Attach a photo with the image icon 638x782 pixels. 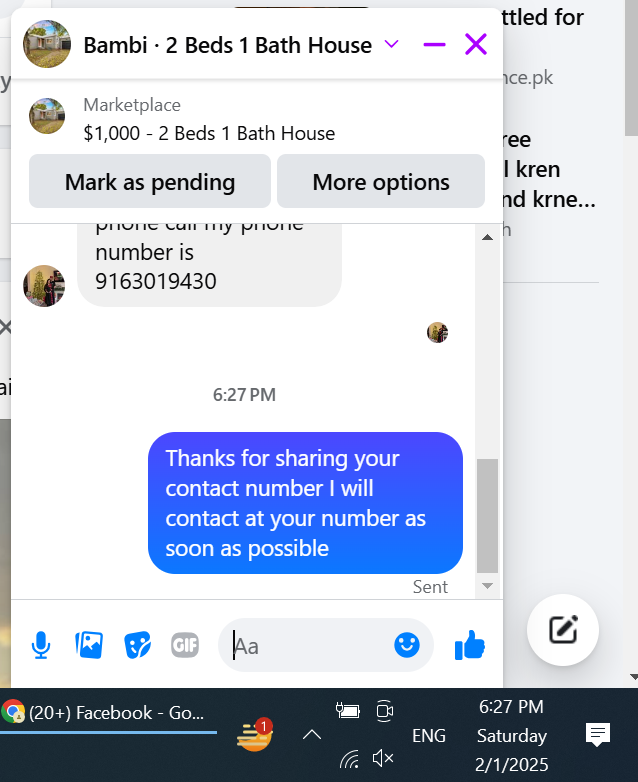[x=89, y=645]
